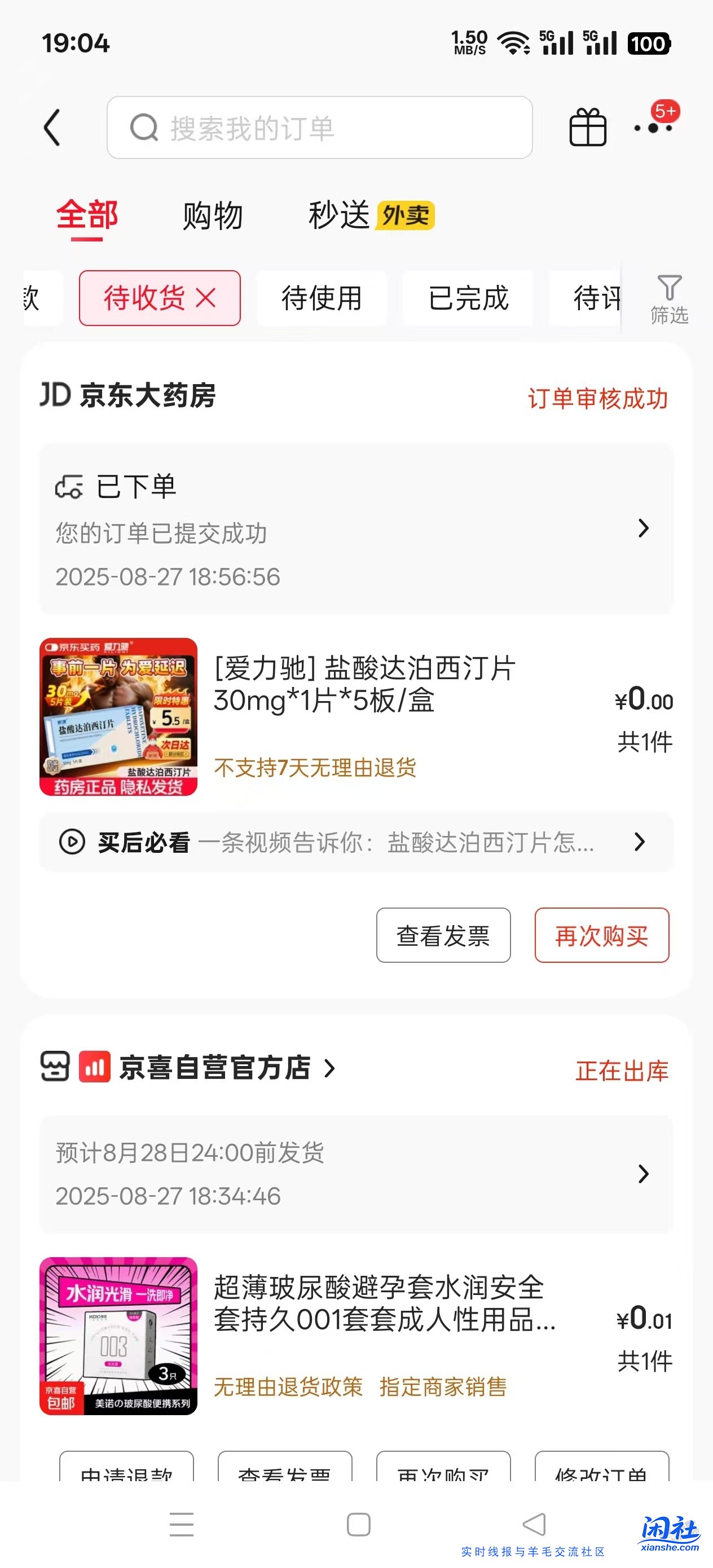The height and width of the screenshot is (1568, 713).
Task: Switch to the 购物 tab
Action: pyautogui.click(x=212, y=216)
